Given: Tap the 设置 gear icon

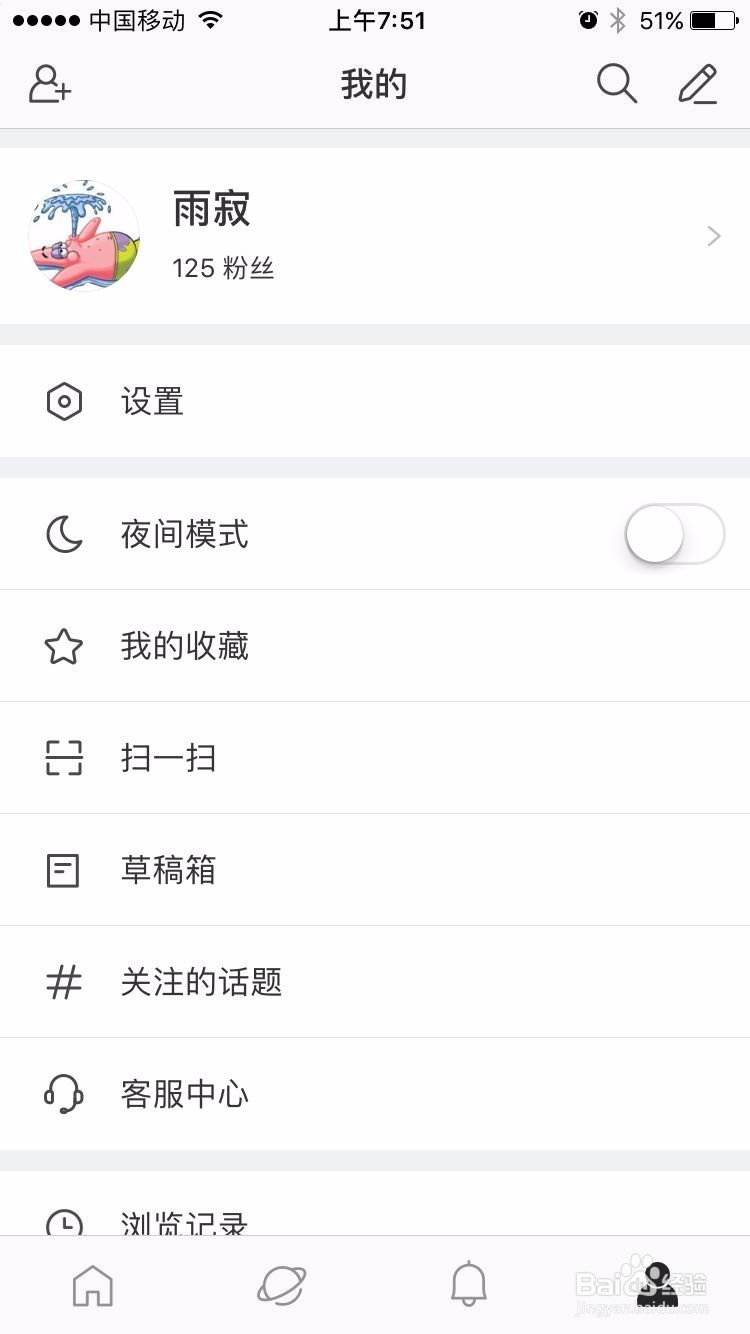Looking at the screenshot, I should [64, 401].
